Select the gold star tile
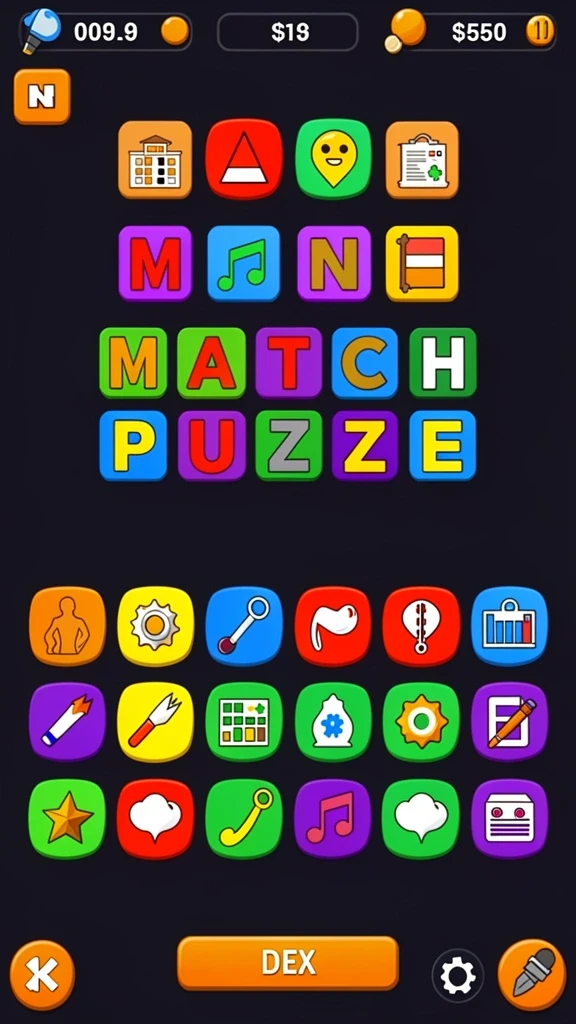The width and height of the screenshot is (576, 1024). 67,818
